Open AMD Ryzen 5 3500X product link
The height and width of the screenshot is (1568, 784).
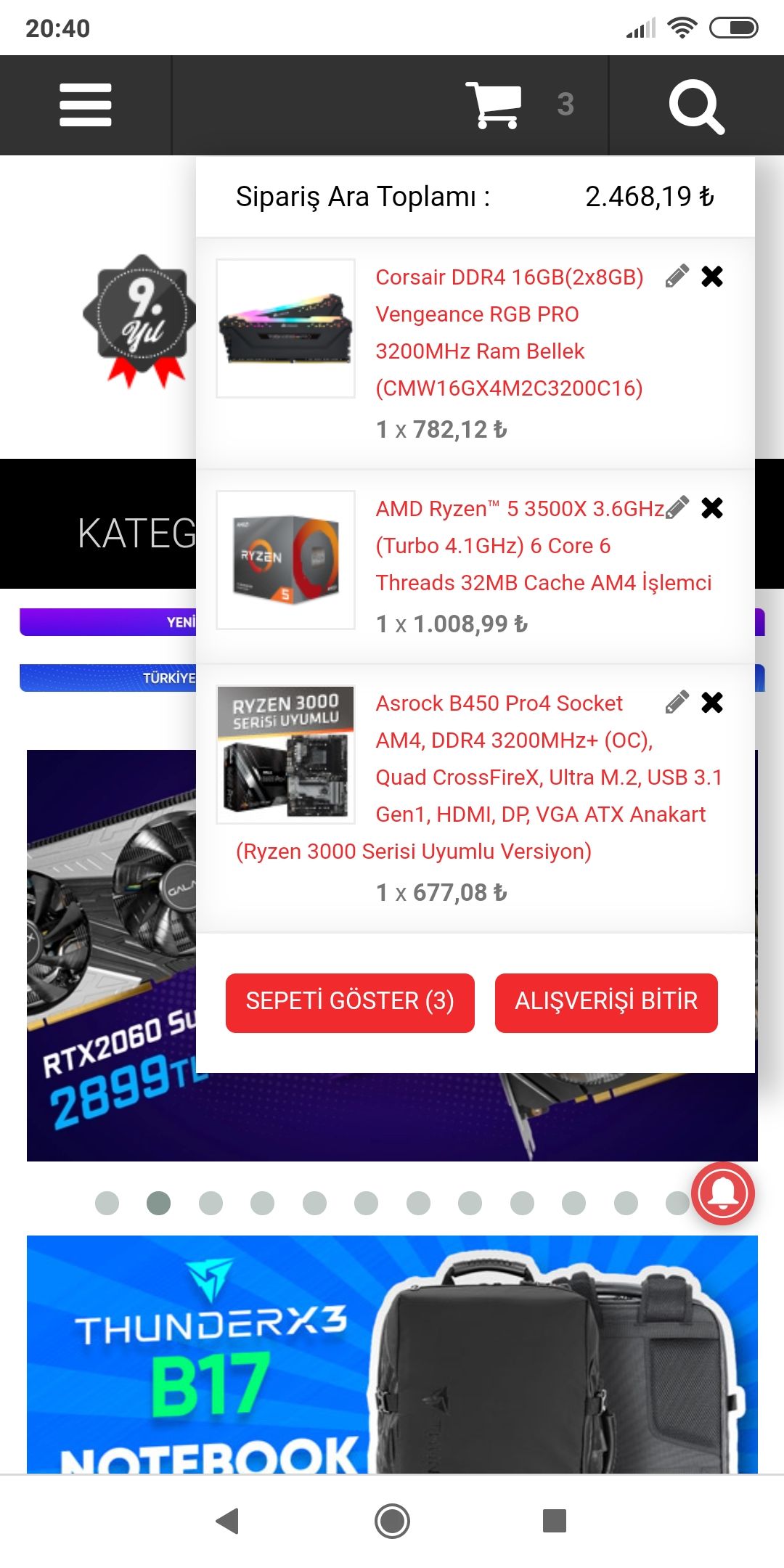click(519, 546)
